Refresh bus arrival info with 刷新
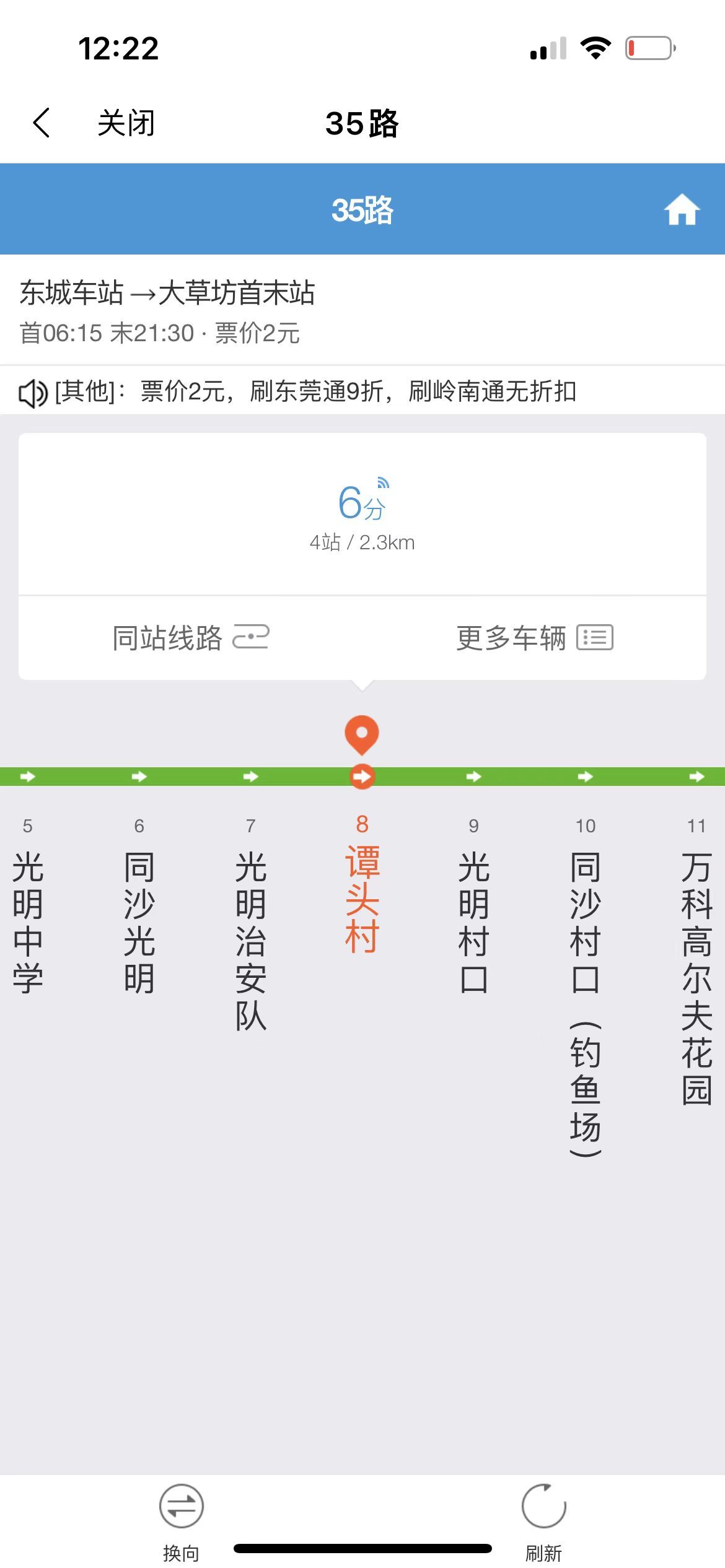 pos(543,1516)
